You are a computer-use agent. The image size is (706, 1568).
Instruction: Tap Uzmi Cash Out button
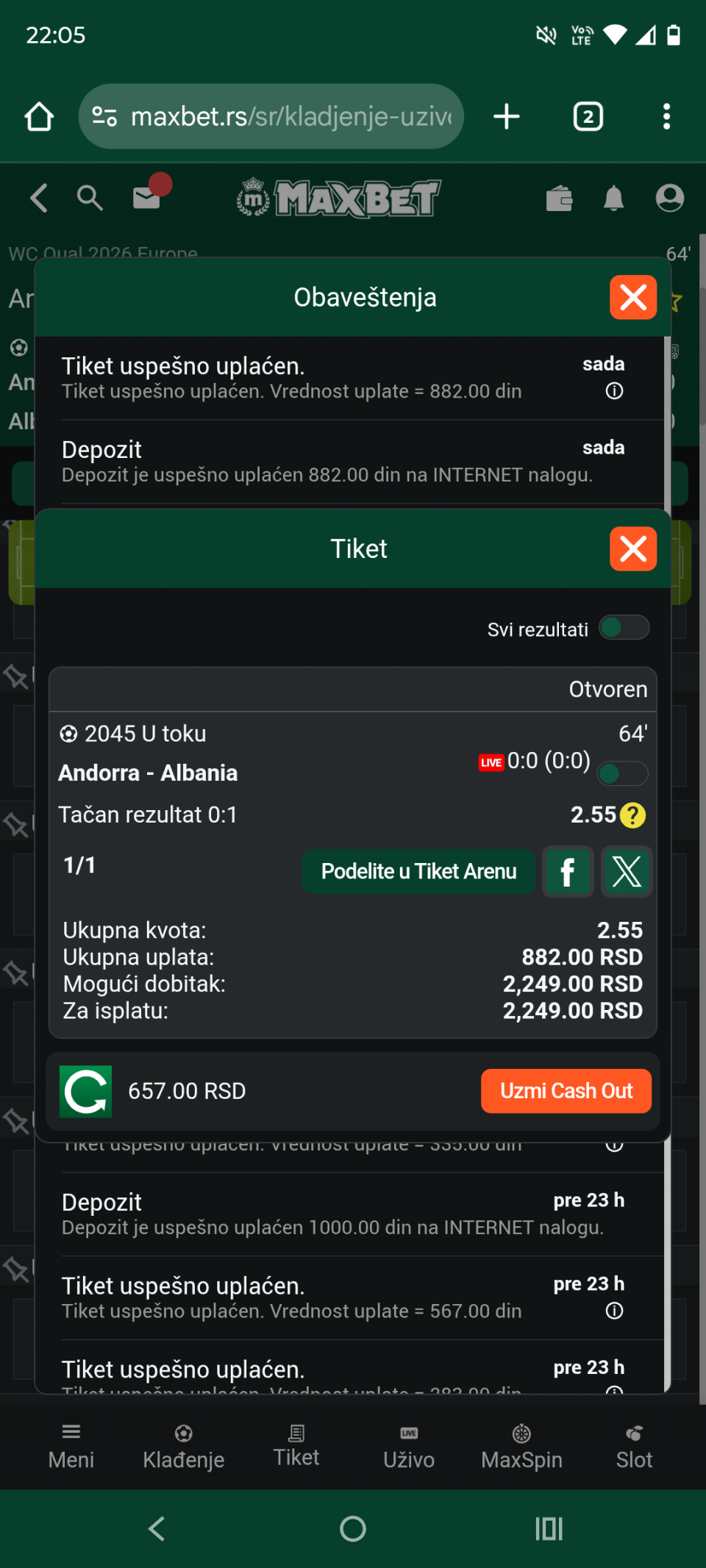point(566,1091)
